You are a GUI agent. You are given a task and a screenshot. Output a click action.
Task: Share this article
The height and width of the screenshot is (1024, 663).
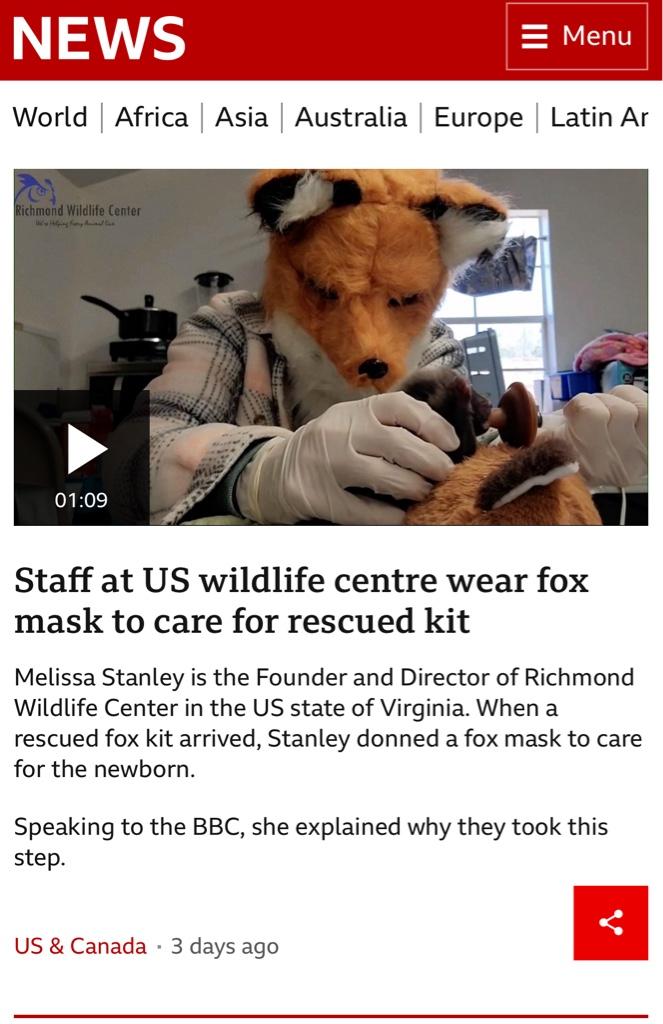[x=611, y=922]
